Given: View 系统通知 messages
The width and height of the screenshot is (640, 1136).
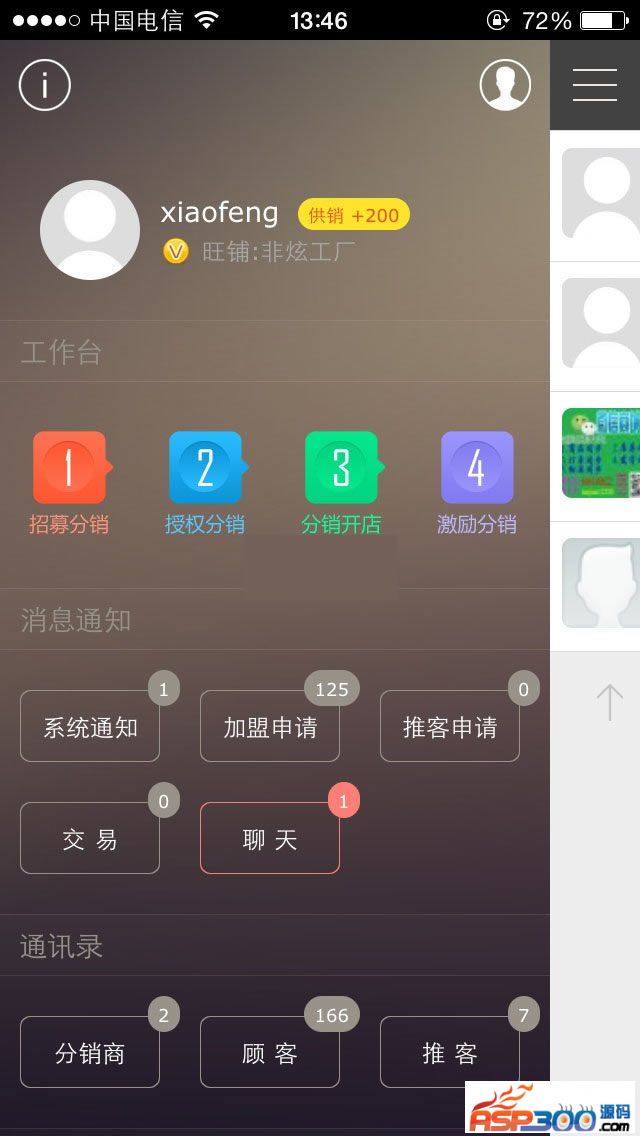Looking at the screenshot, I should 90,727.
